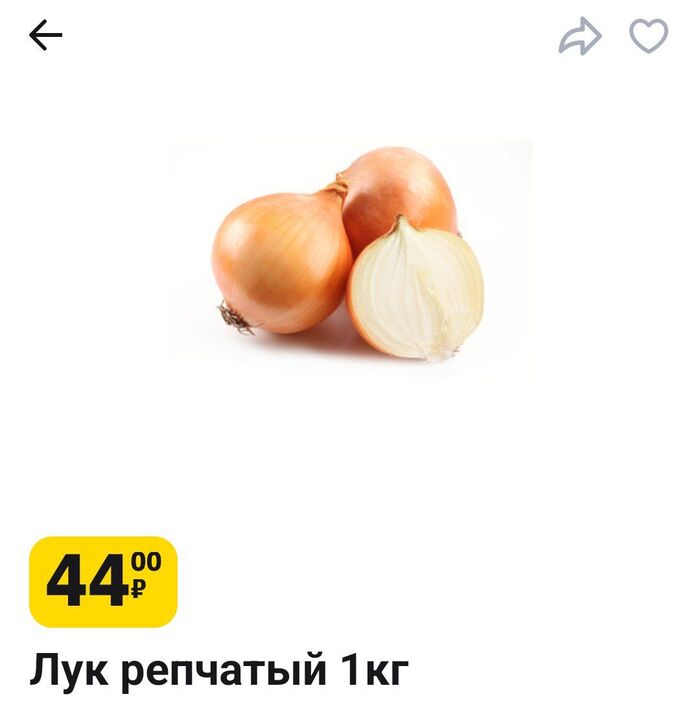Open the onion product photo
This screenshot has height=701, width=700.
348,255
